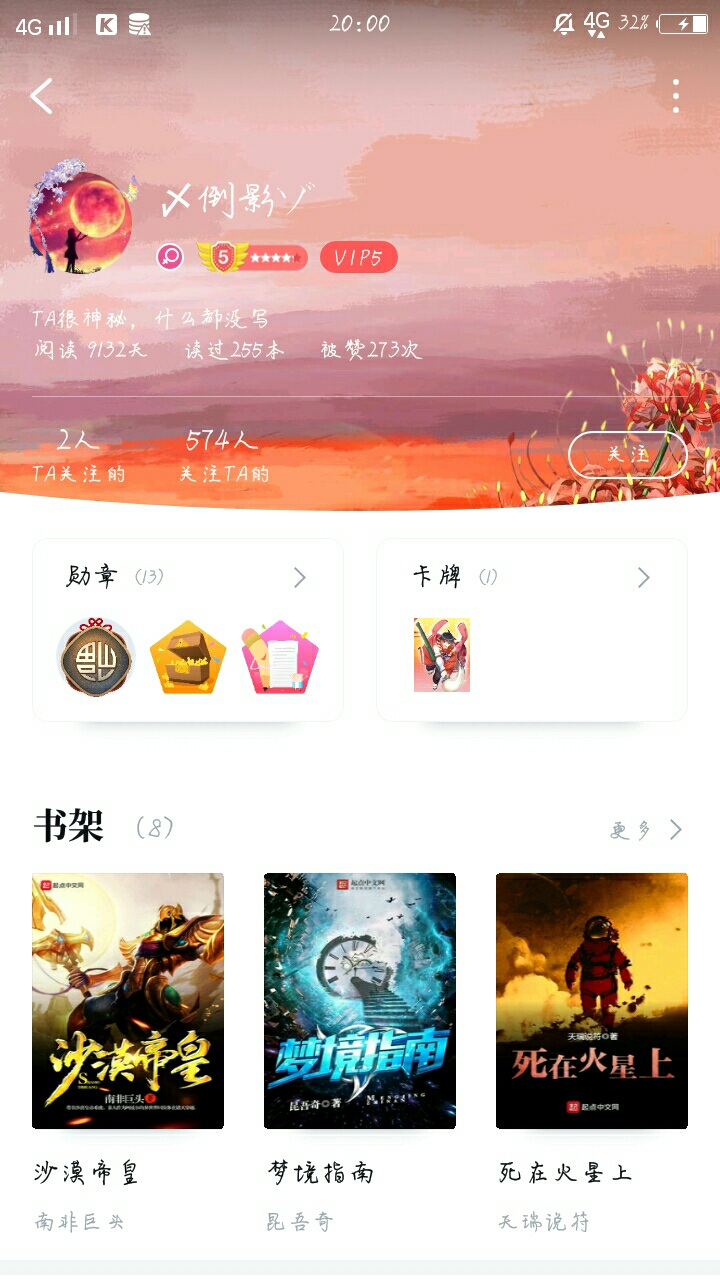Tap the 关注 follow button

tap(628, 454)
